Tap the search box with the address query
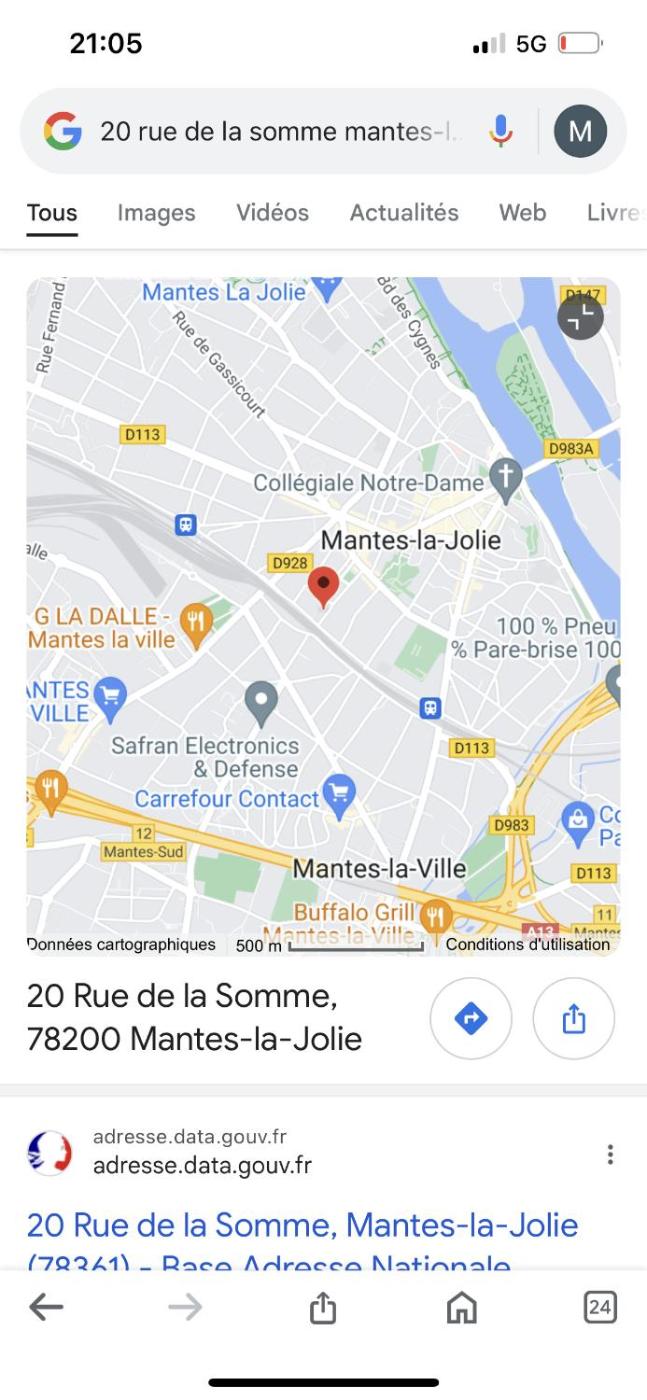Screen dimensions: 647x1400 point(280,131)
